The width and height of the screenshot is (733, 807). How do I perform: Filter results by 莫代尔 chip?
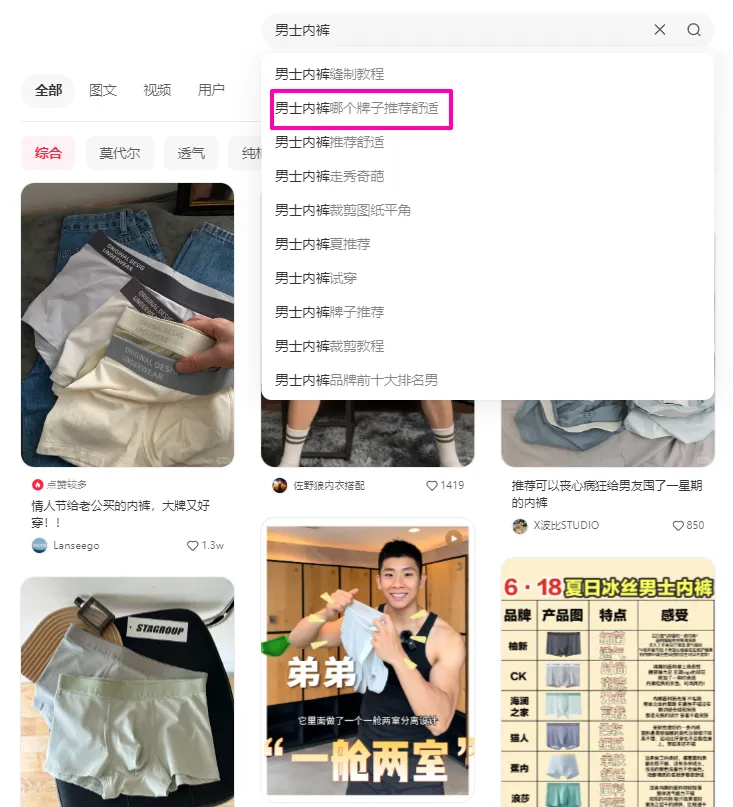click(x=120, y=153)
